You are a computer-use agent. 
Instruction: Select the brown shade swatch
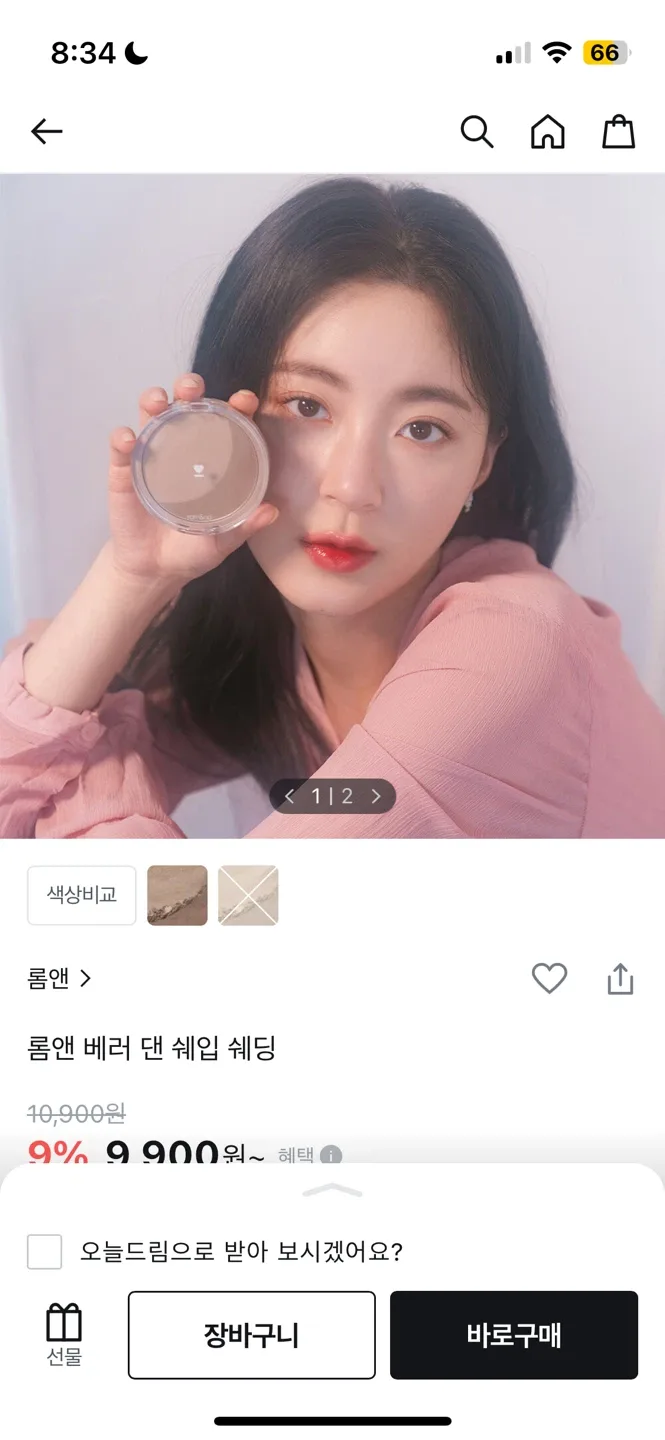pyautogui.click(x=177, y=895)
